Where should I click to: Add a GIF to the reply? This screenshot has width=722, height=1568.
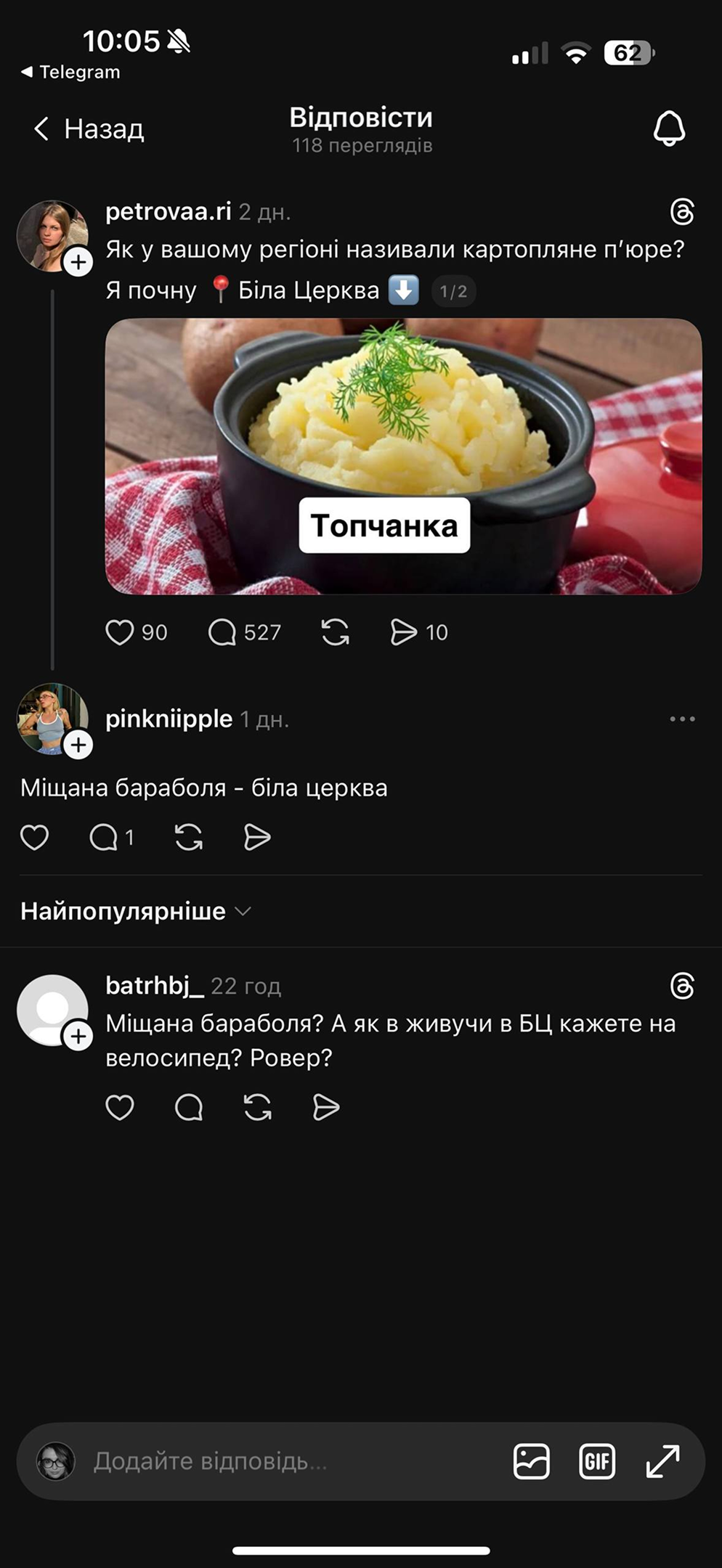(x=597, y=1461)
